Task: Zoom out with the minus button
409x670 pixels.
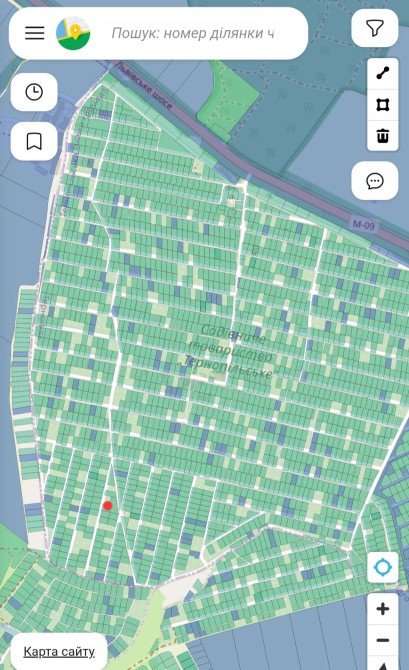Action: (x=383, y=640)
